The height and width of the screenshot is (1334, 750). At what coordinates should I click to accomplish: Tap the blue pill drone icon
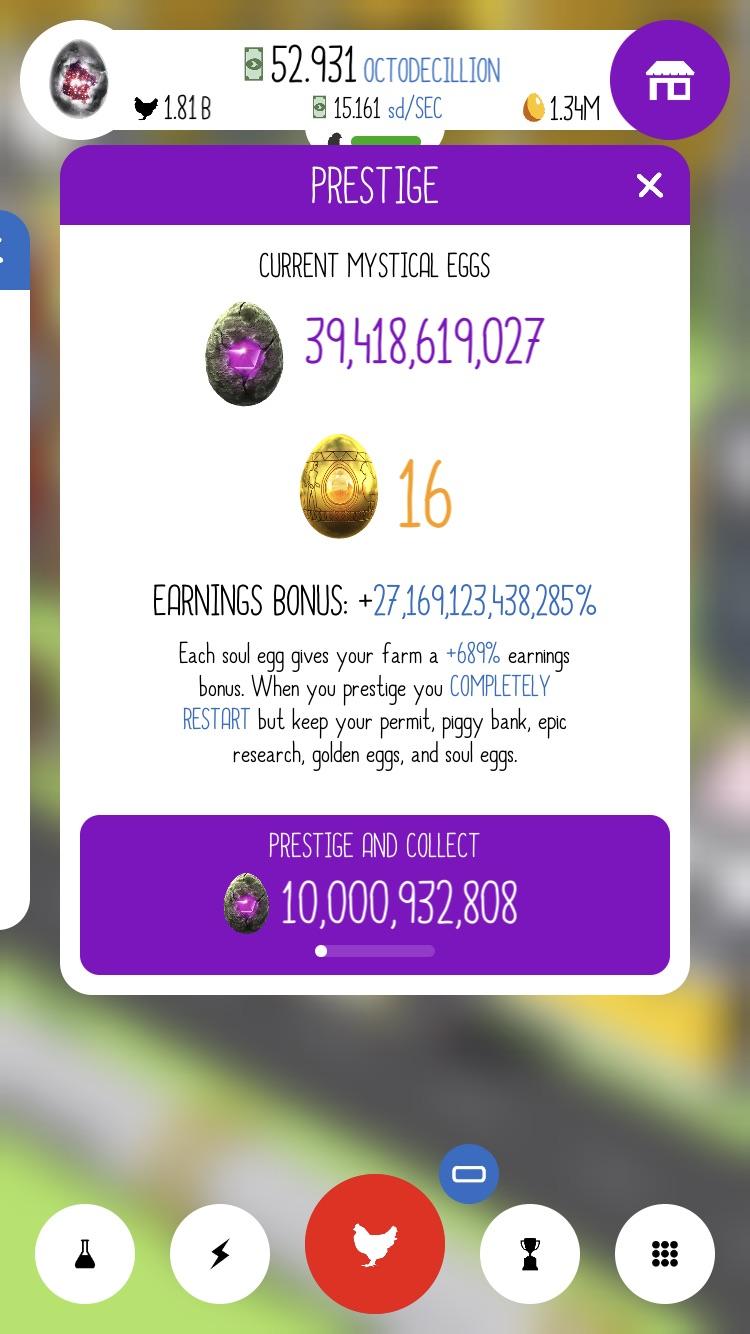tap(468, 1174)
